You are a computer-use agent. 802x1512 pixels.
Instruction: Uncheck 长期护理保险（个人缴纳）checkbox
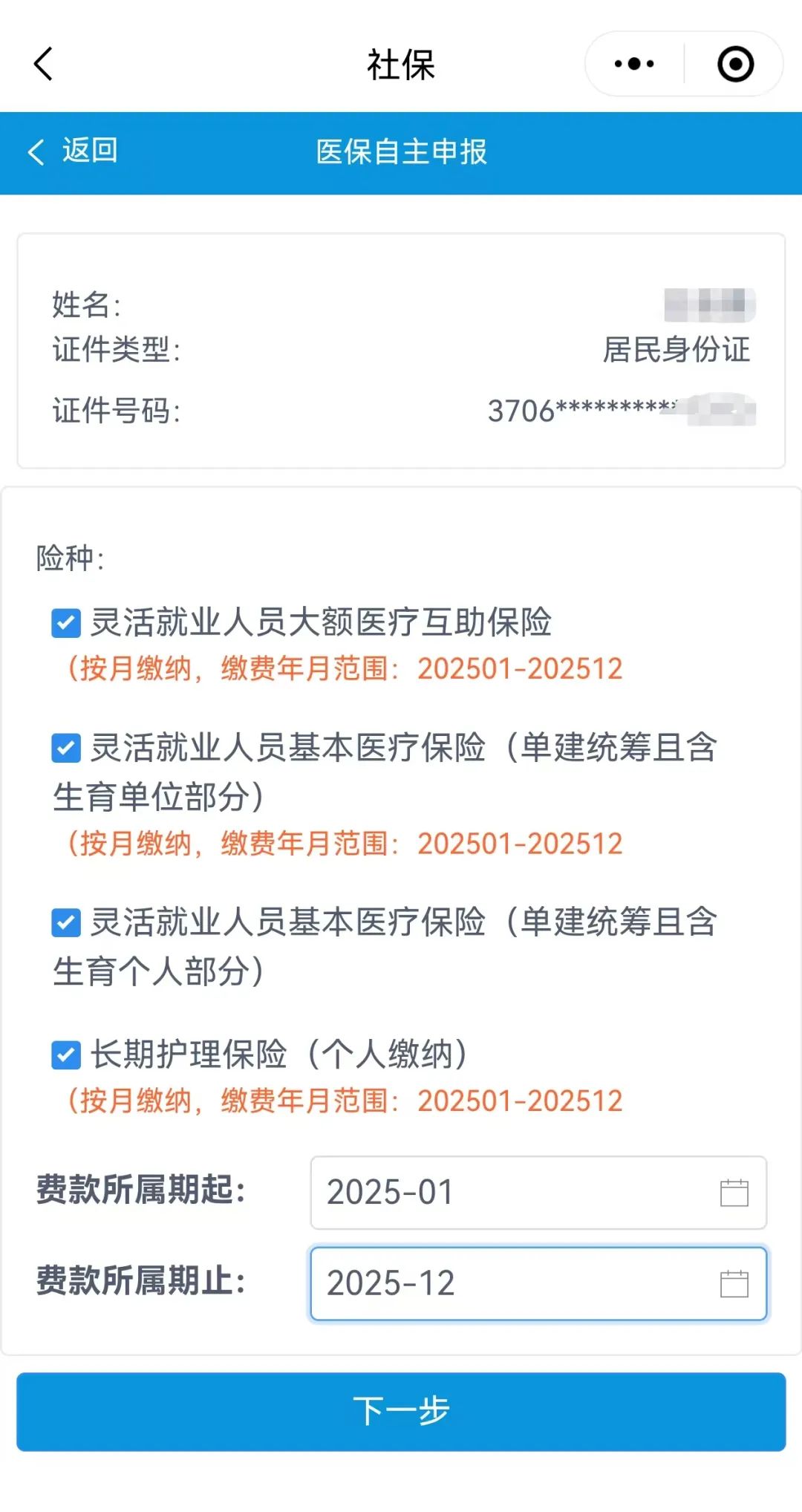click(66, 1055)
